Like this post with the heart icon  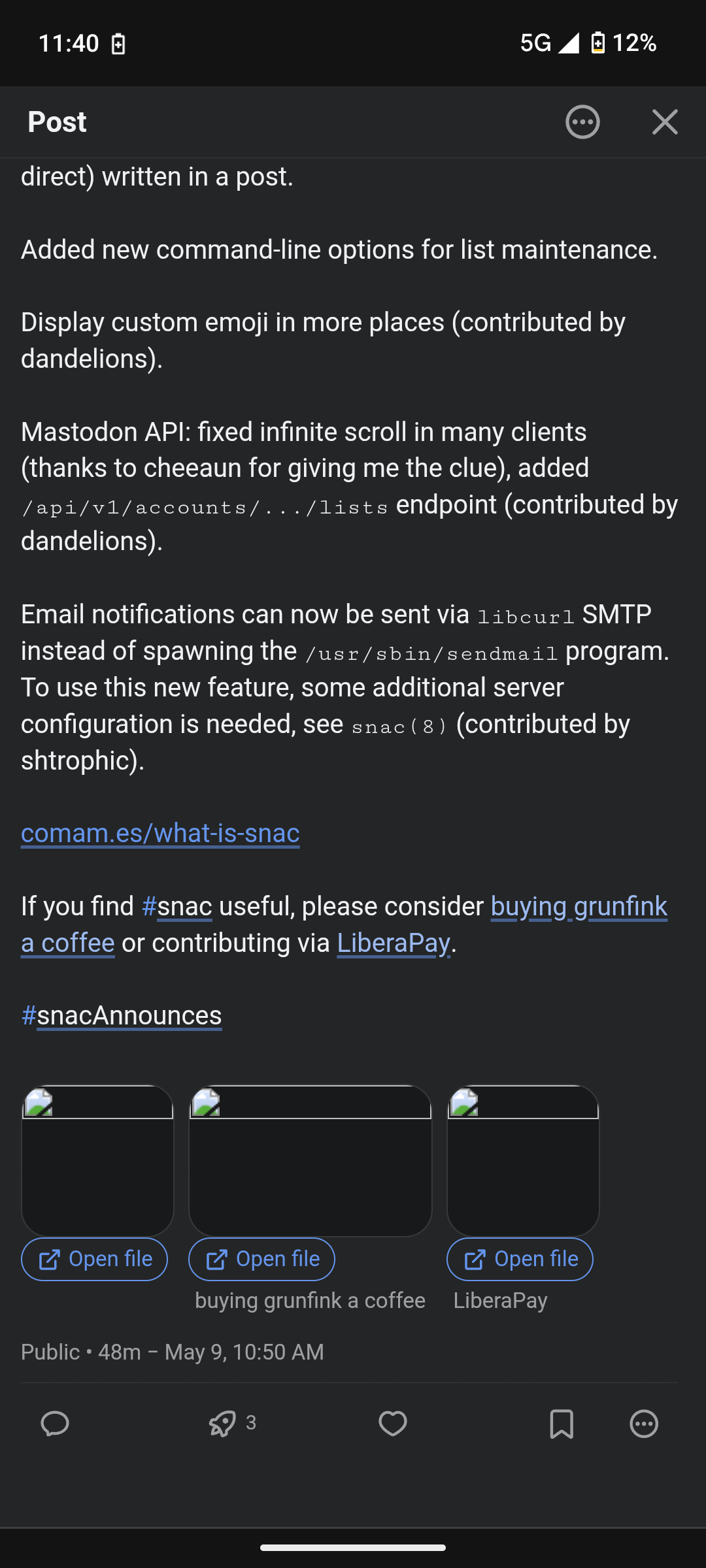(393, 1424)
